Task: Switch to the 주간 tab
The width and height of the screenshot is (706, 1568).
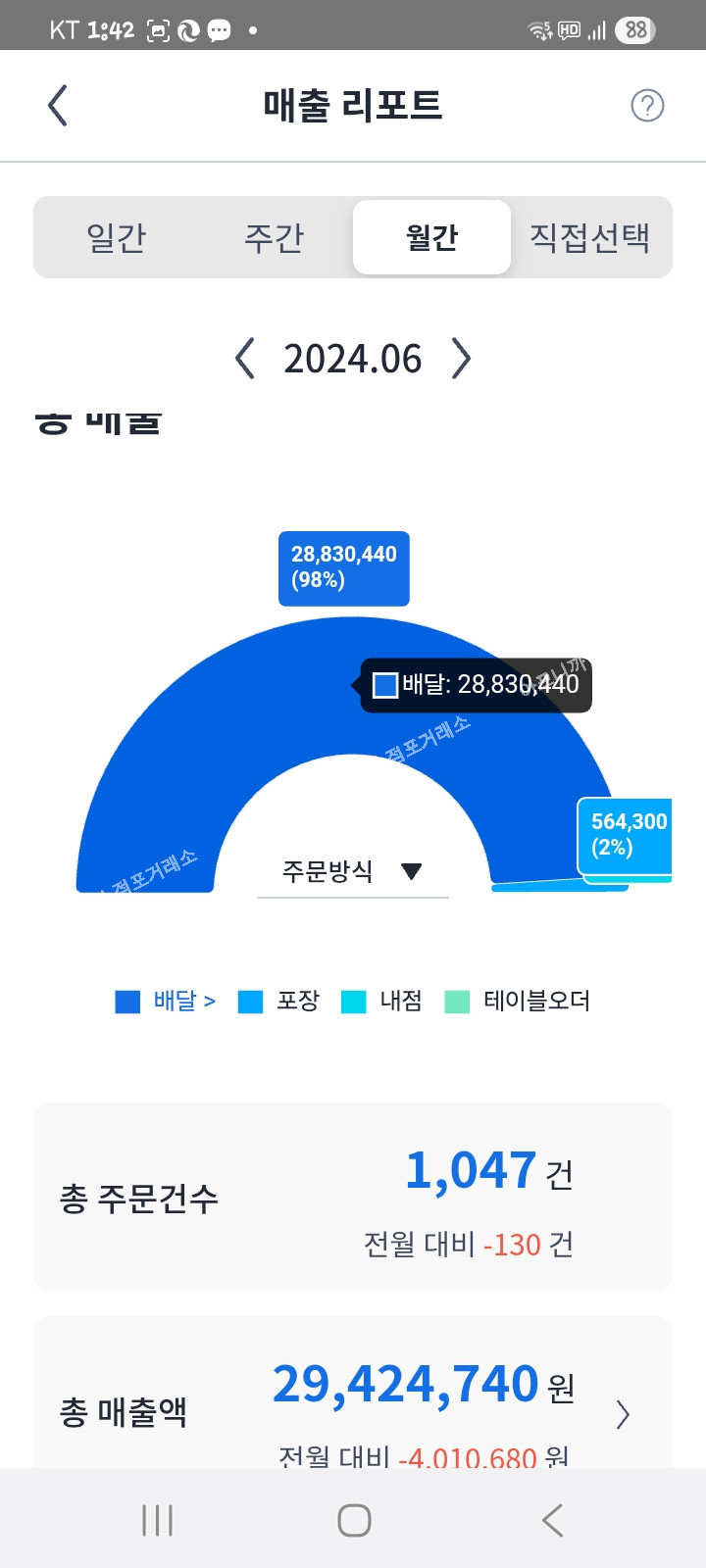Action: [x=274, y=237]
